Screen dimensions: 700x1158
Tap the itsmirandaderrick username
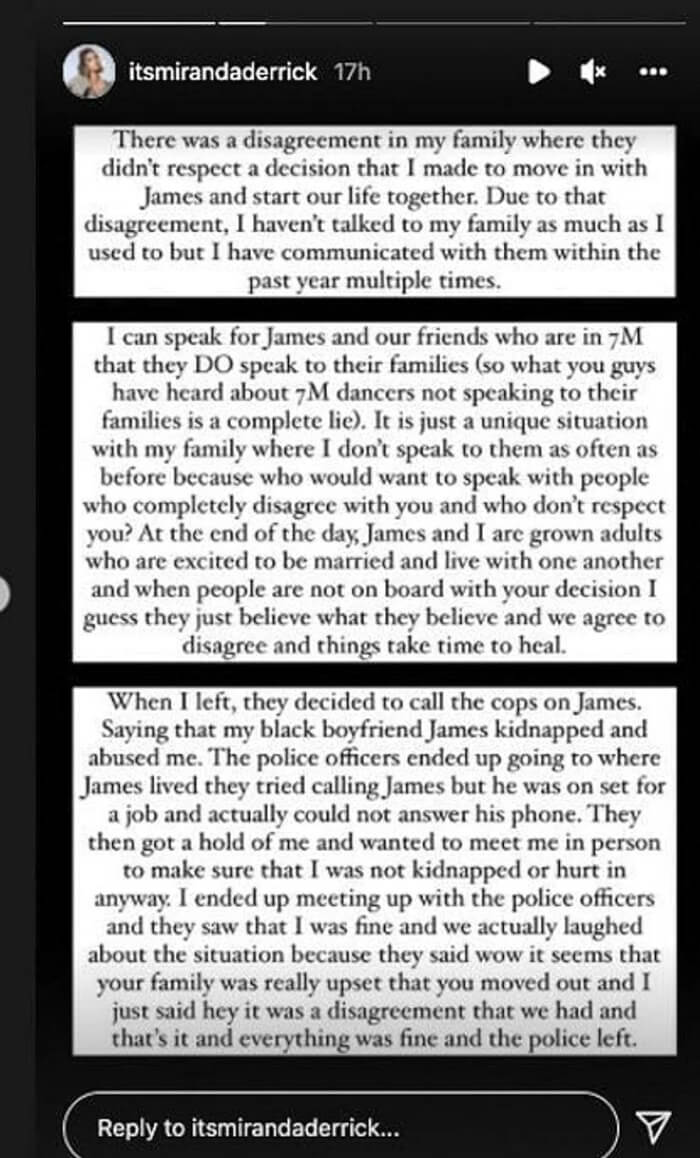coord(223,72)
